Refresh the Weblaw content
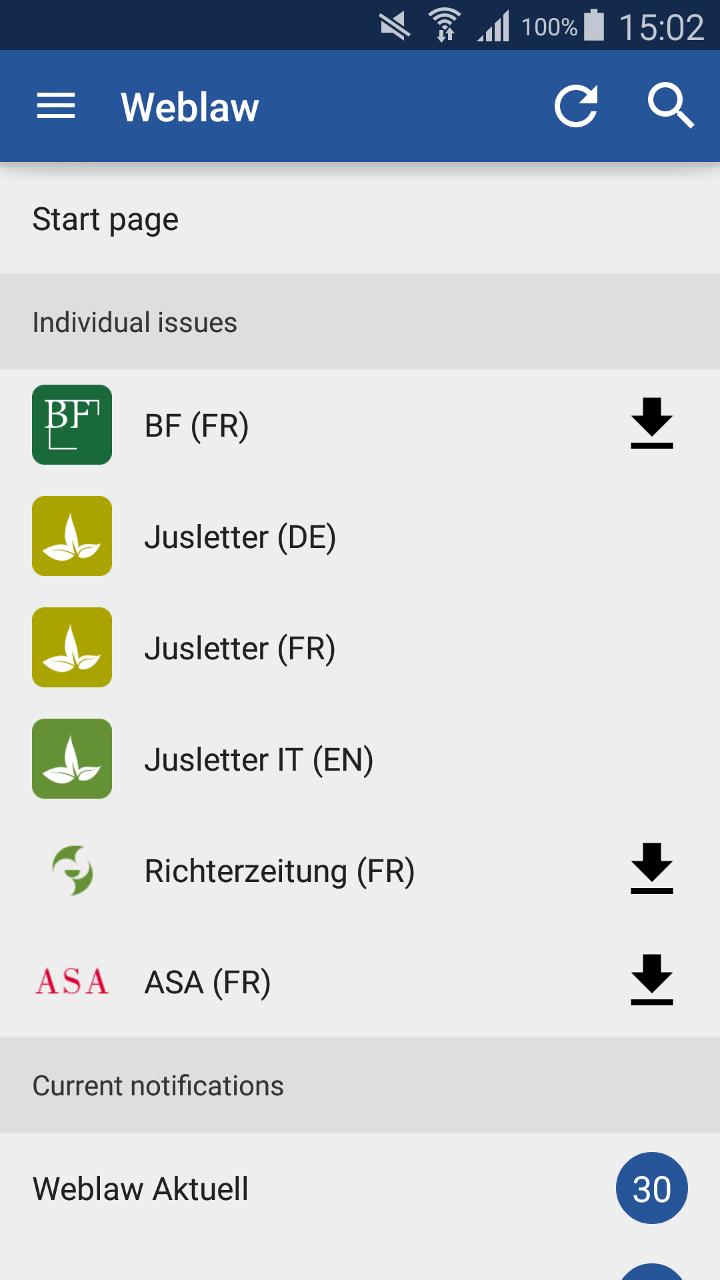Viewport: 720px width, 1280px height. (x=576, y=106)
